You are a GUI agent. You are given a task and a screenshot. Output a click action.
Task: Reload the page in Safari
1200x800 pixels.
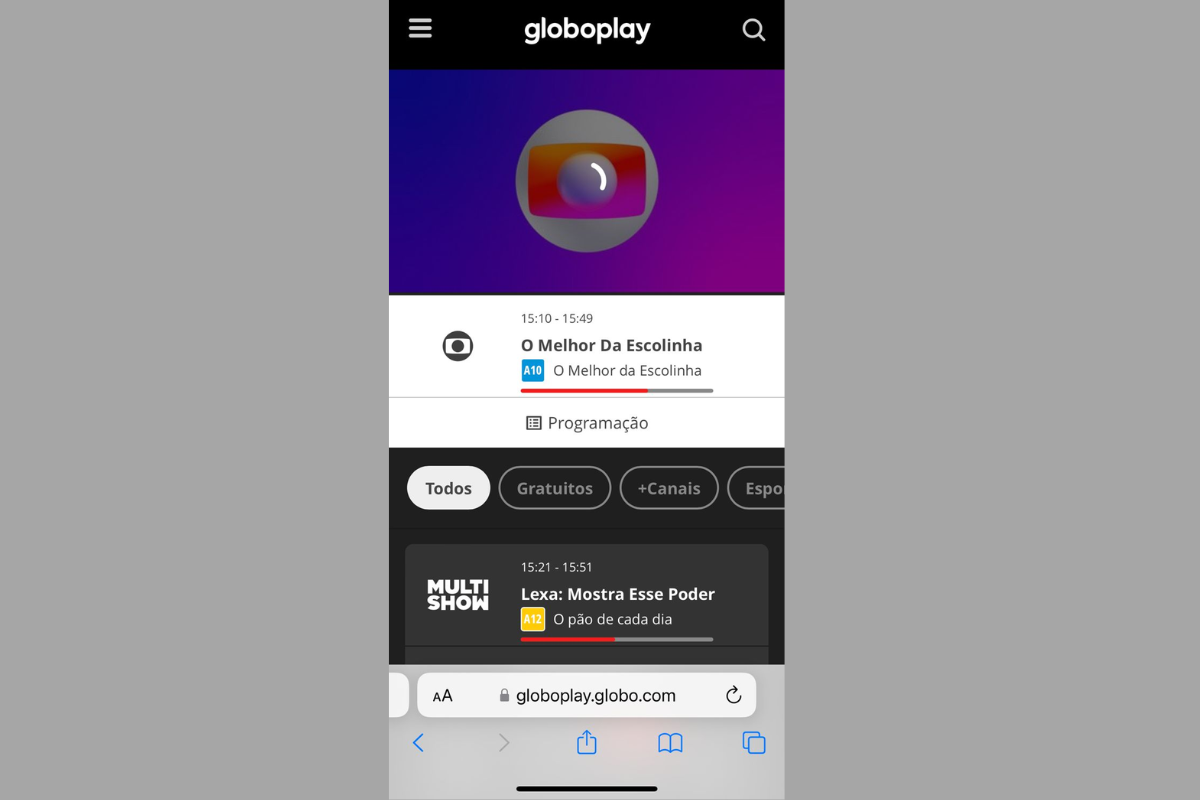pos(733,695)
